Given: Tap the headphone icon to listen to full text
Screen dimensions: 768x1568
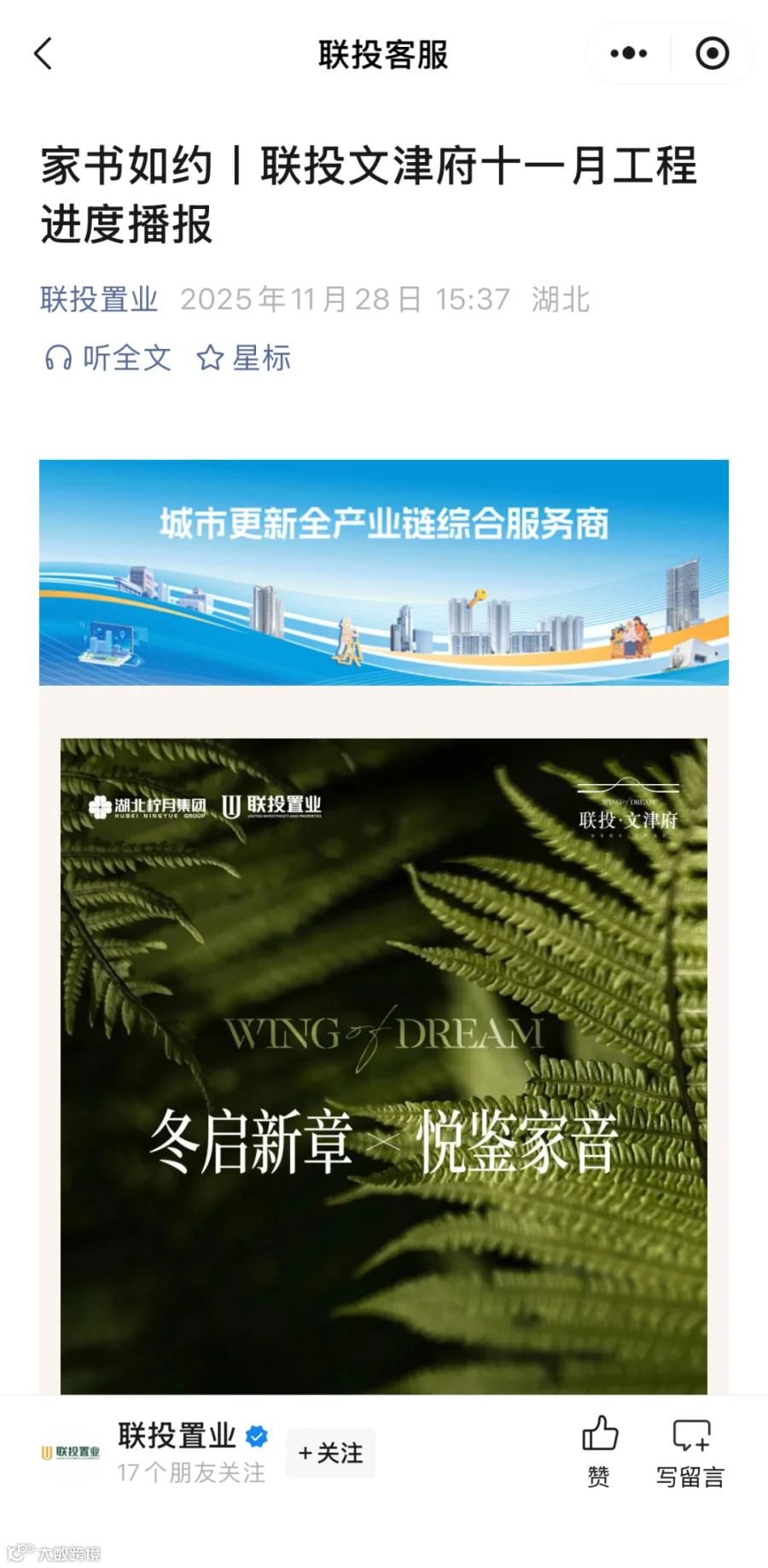Looking at the screenshot, I should coord(60,358).
